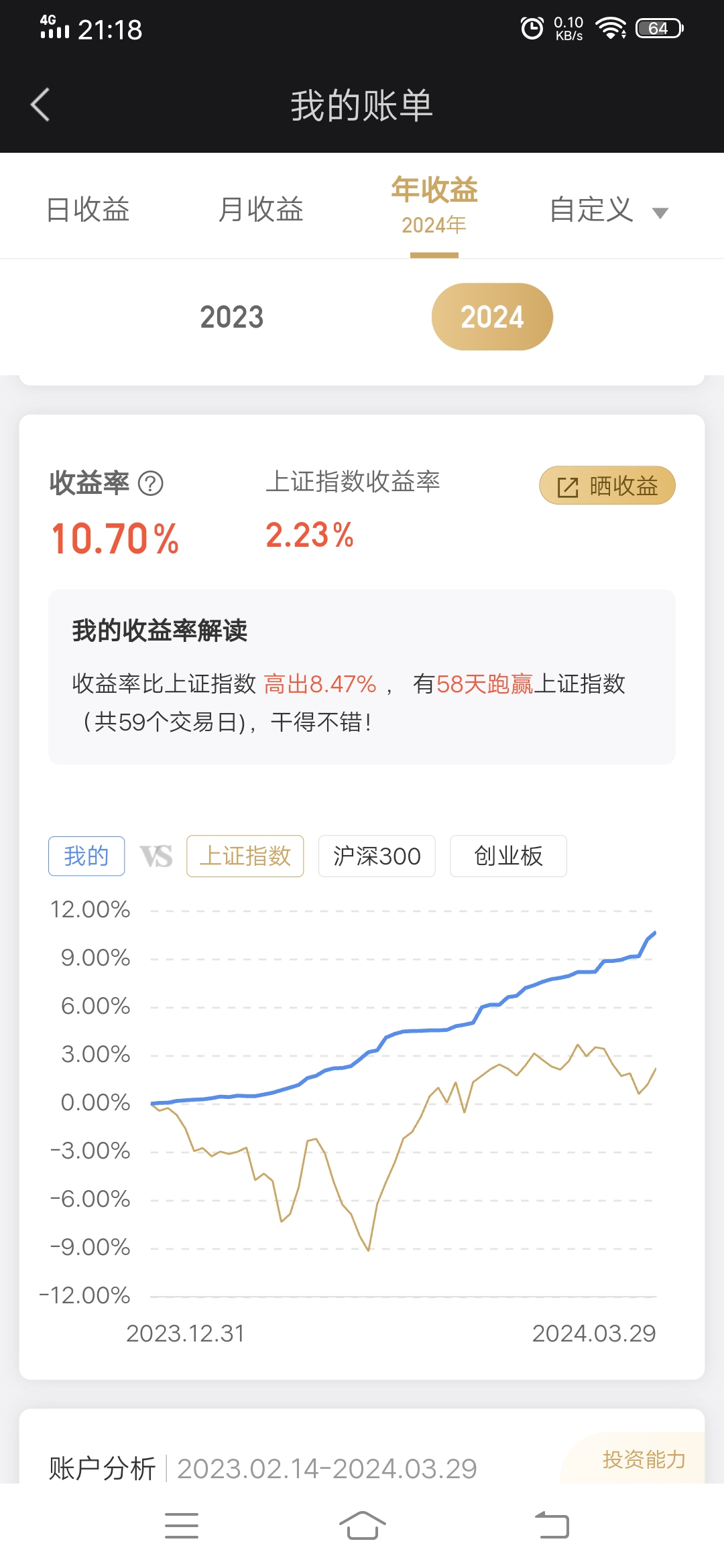
Task: Compare with 创业板
Action: (508, 856)
